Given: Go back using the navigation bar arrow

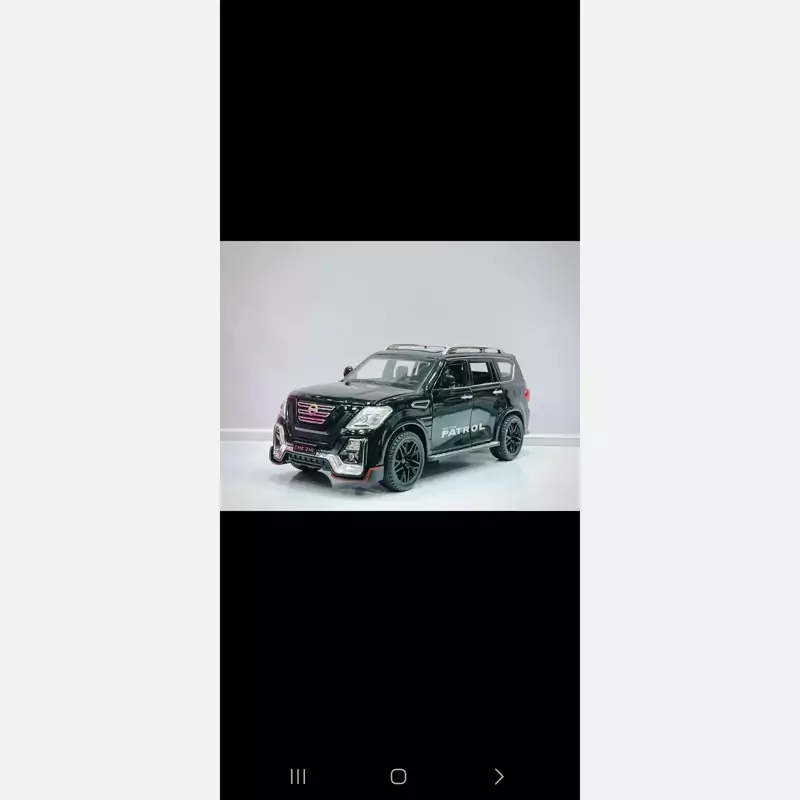Looking at the screenshot, I should coord(498,776).
